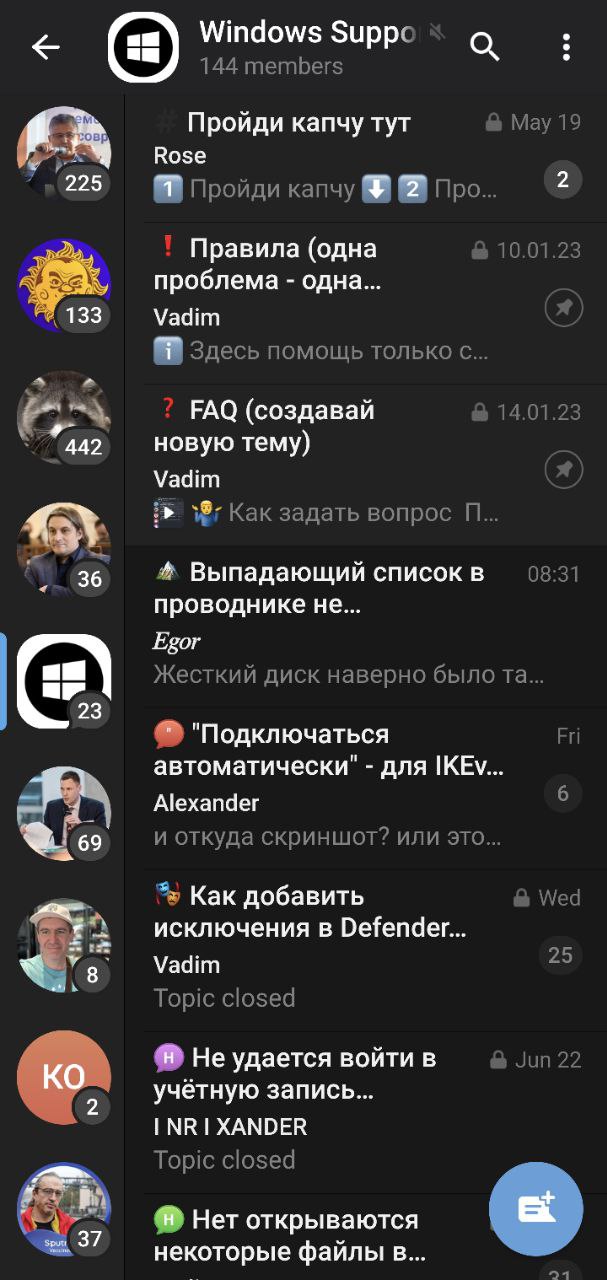Go back using the arrow
The image size is (607, 1280).
tap(46, 47)
